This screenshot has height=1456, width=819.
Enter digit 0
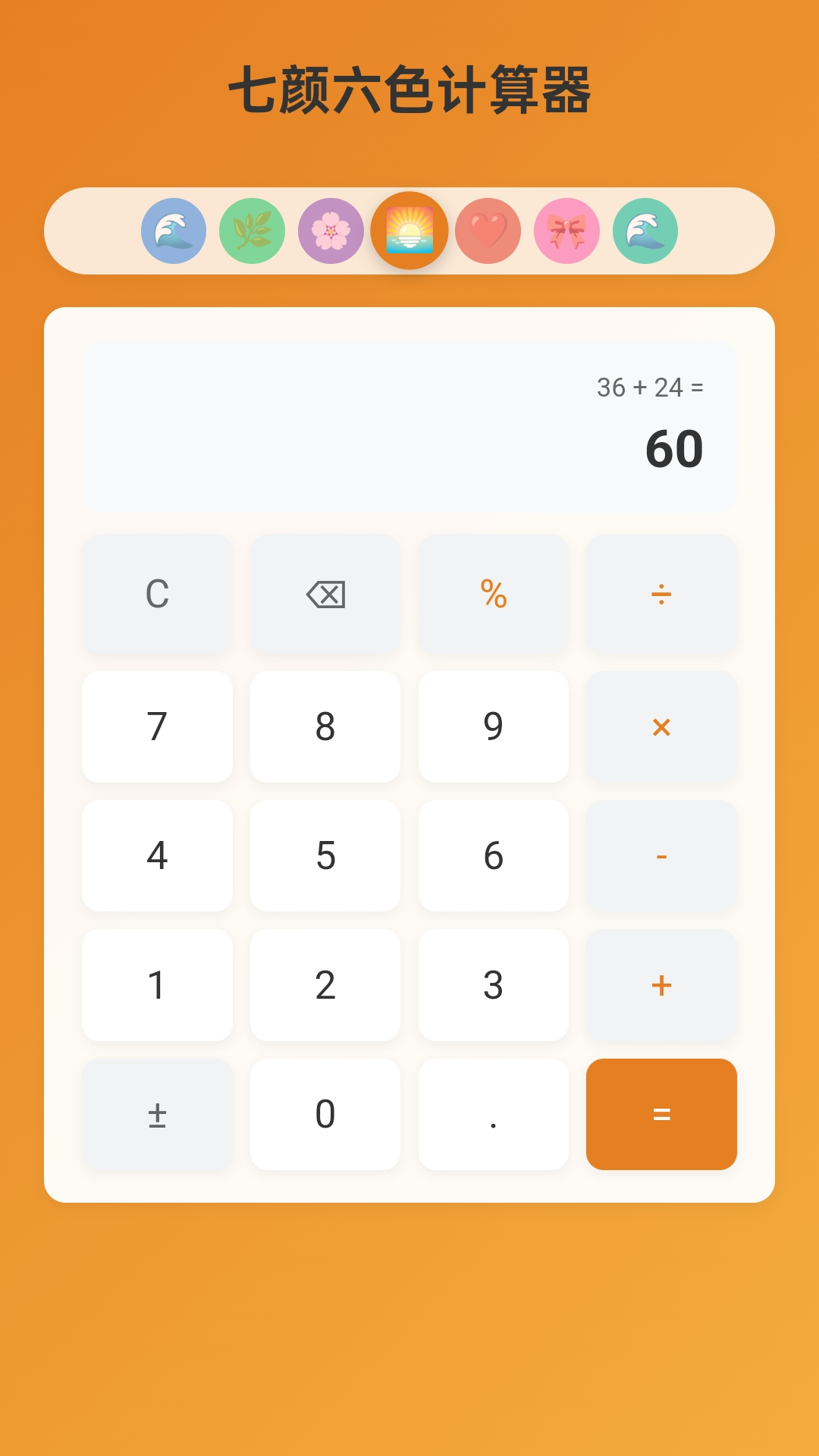[325, 1114]
